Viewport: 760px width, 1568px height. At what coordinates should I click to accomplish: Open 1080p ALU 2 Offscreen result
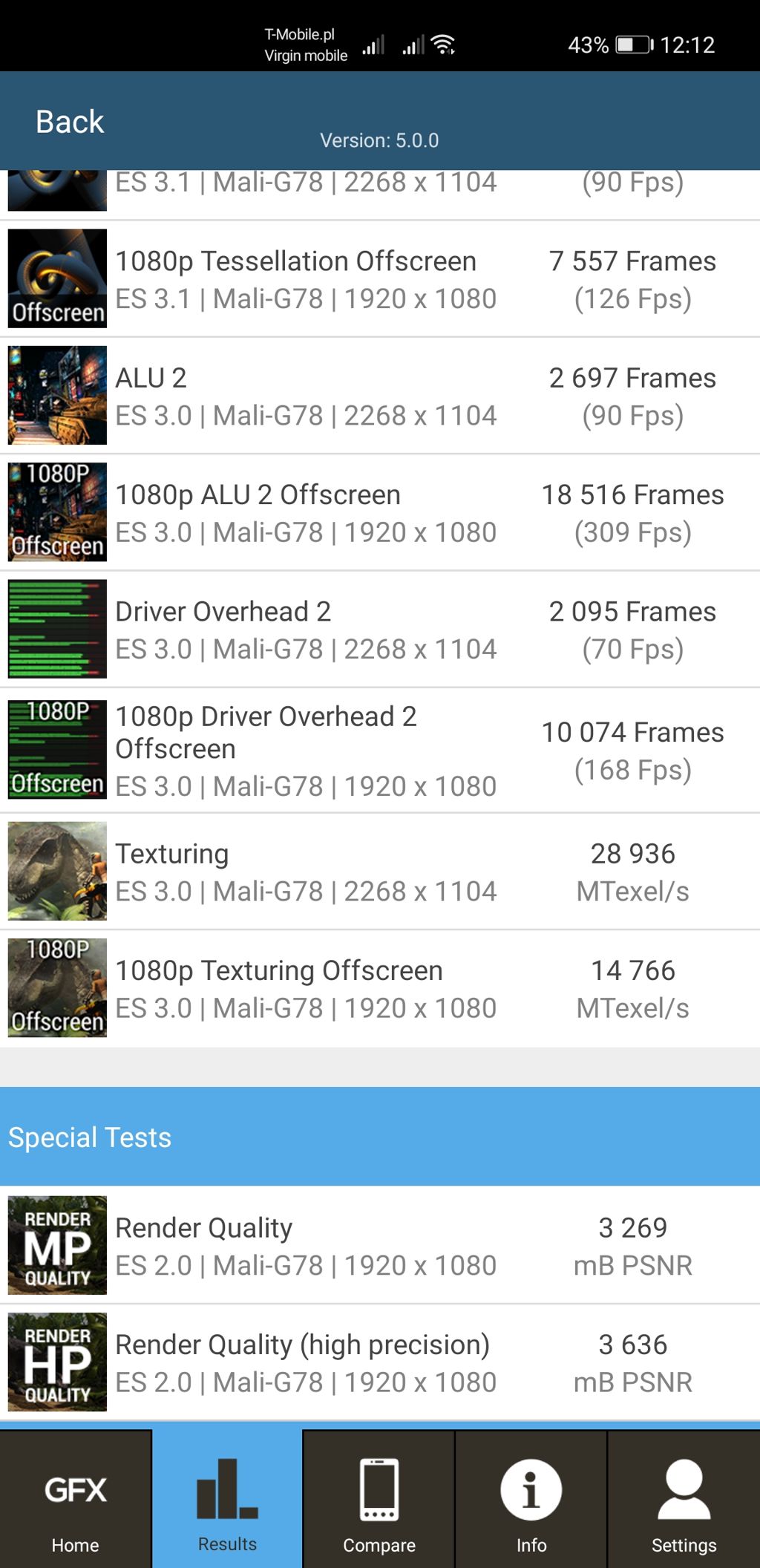click(x=380, y=512)
